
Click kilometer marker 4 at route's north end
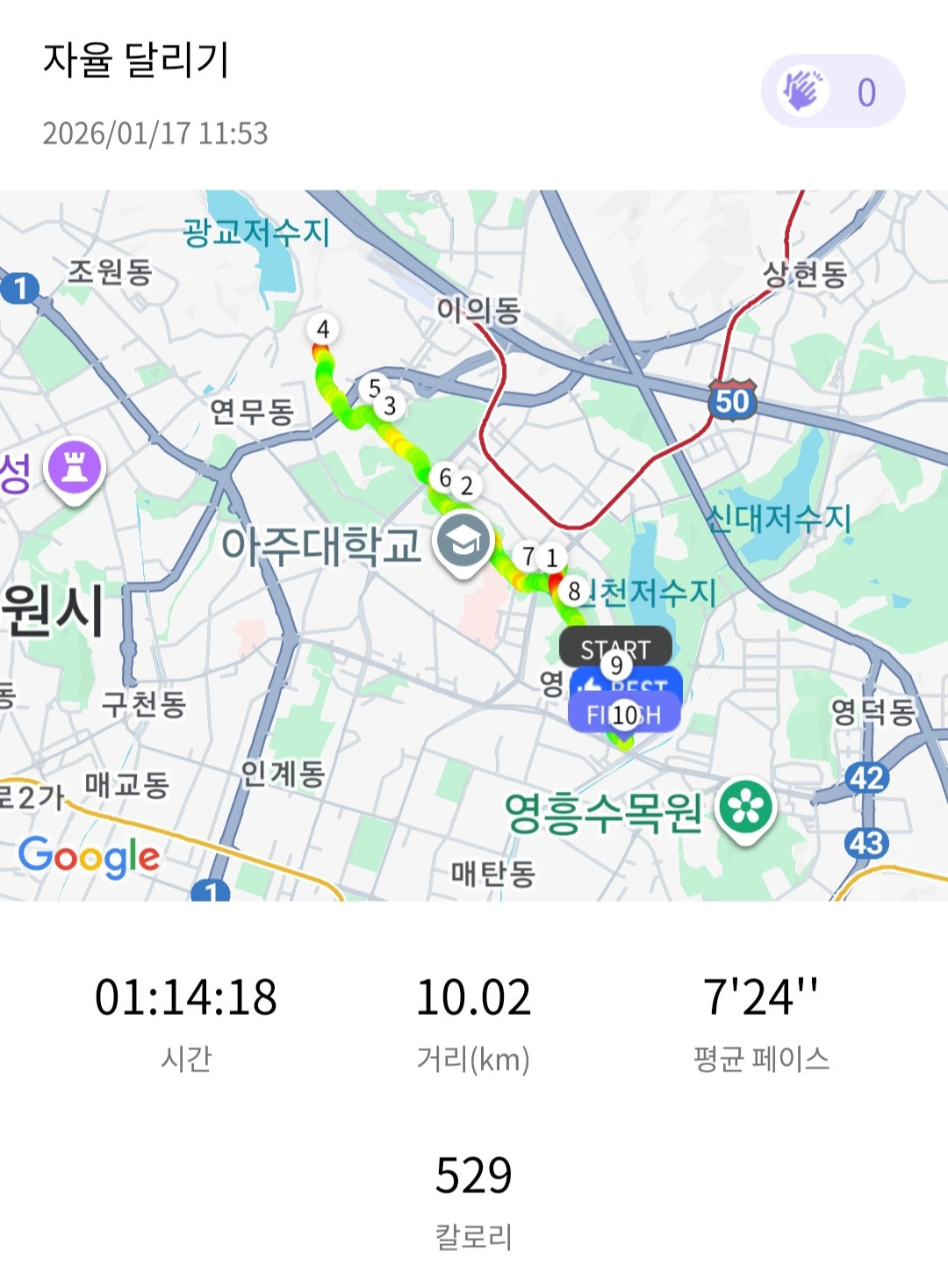tap(322, 330)
